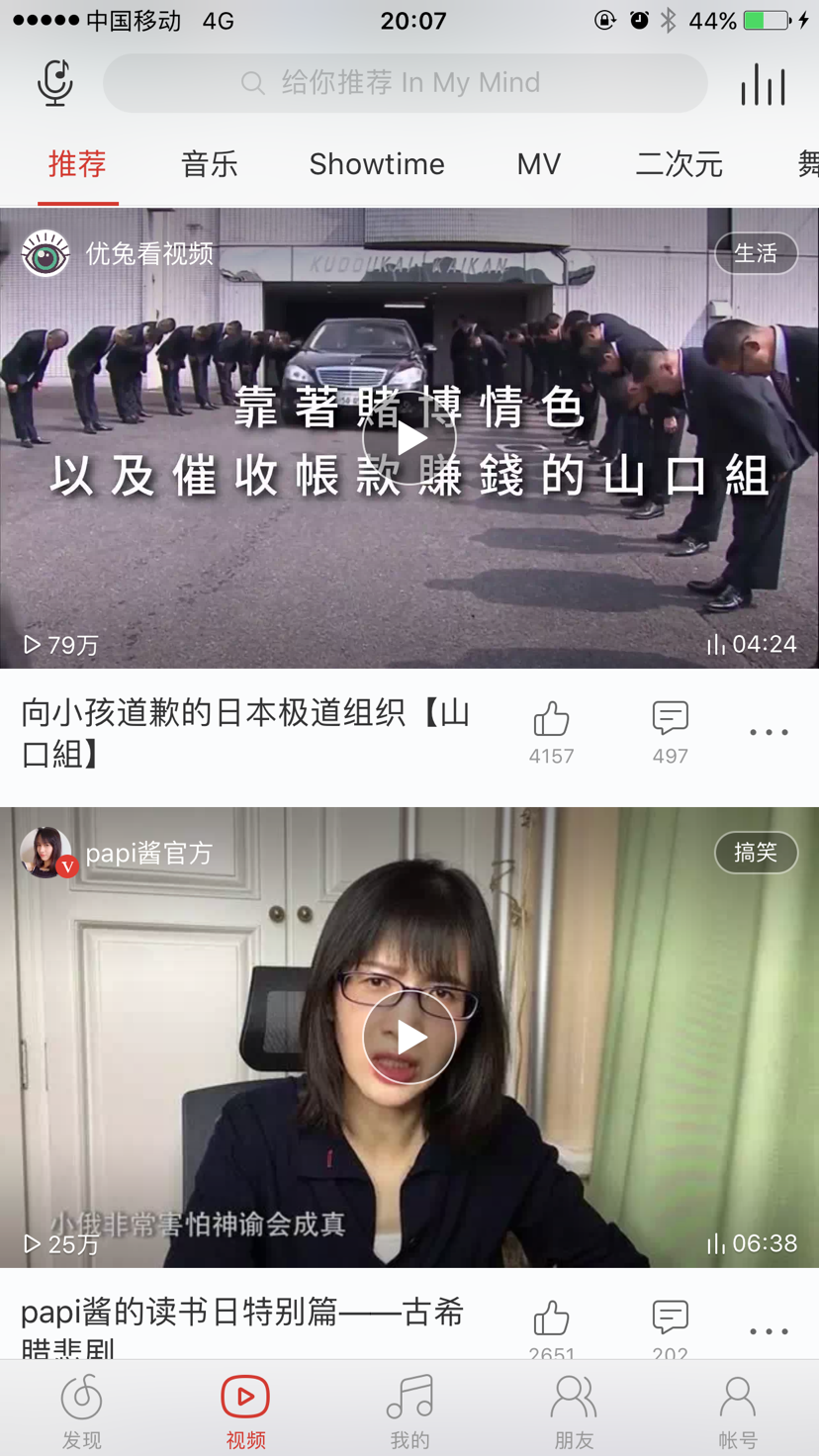Select the MV top tab

tap(538, 164)
